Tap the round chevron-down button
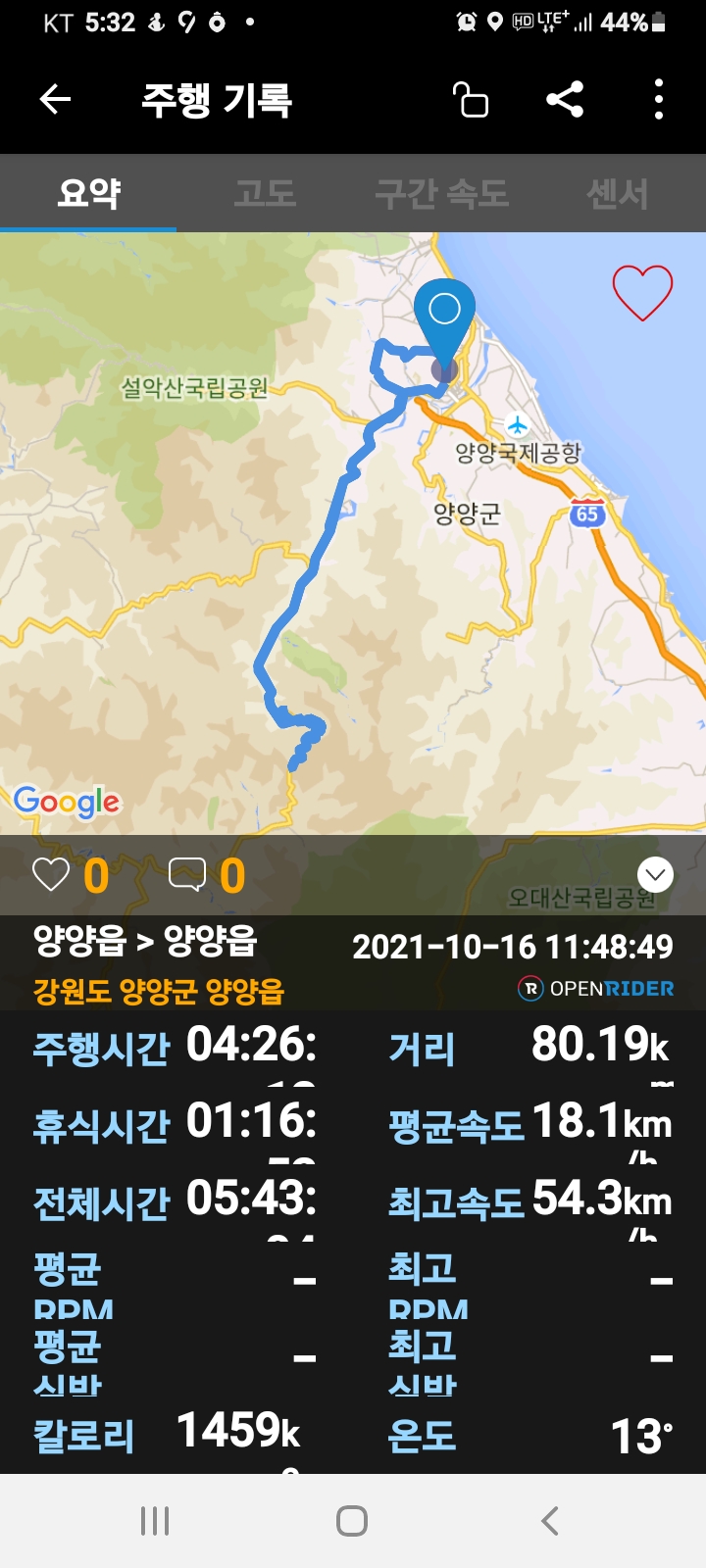This screenshot has height=1568, width=706. pyautogui.click(x=655, y=874)
